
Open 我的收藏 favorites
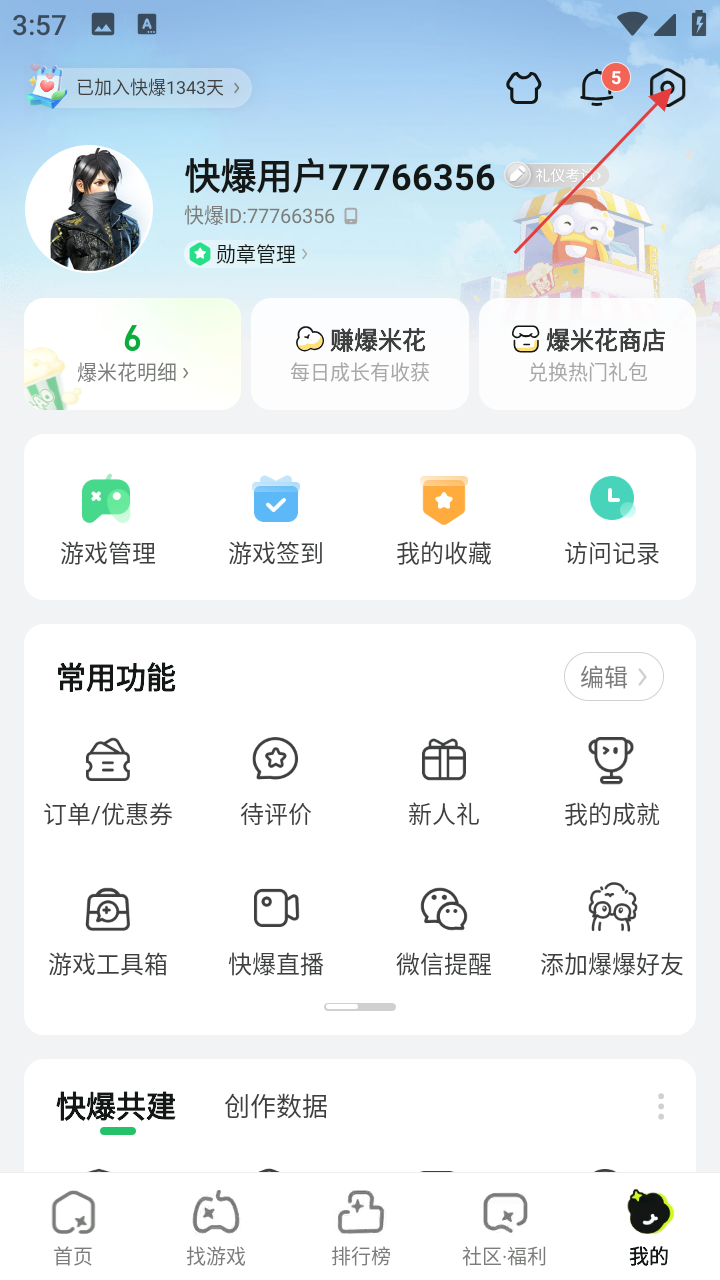click(444, 520)
